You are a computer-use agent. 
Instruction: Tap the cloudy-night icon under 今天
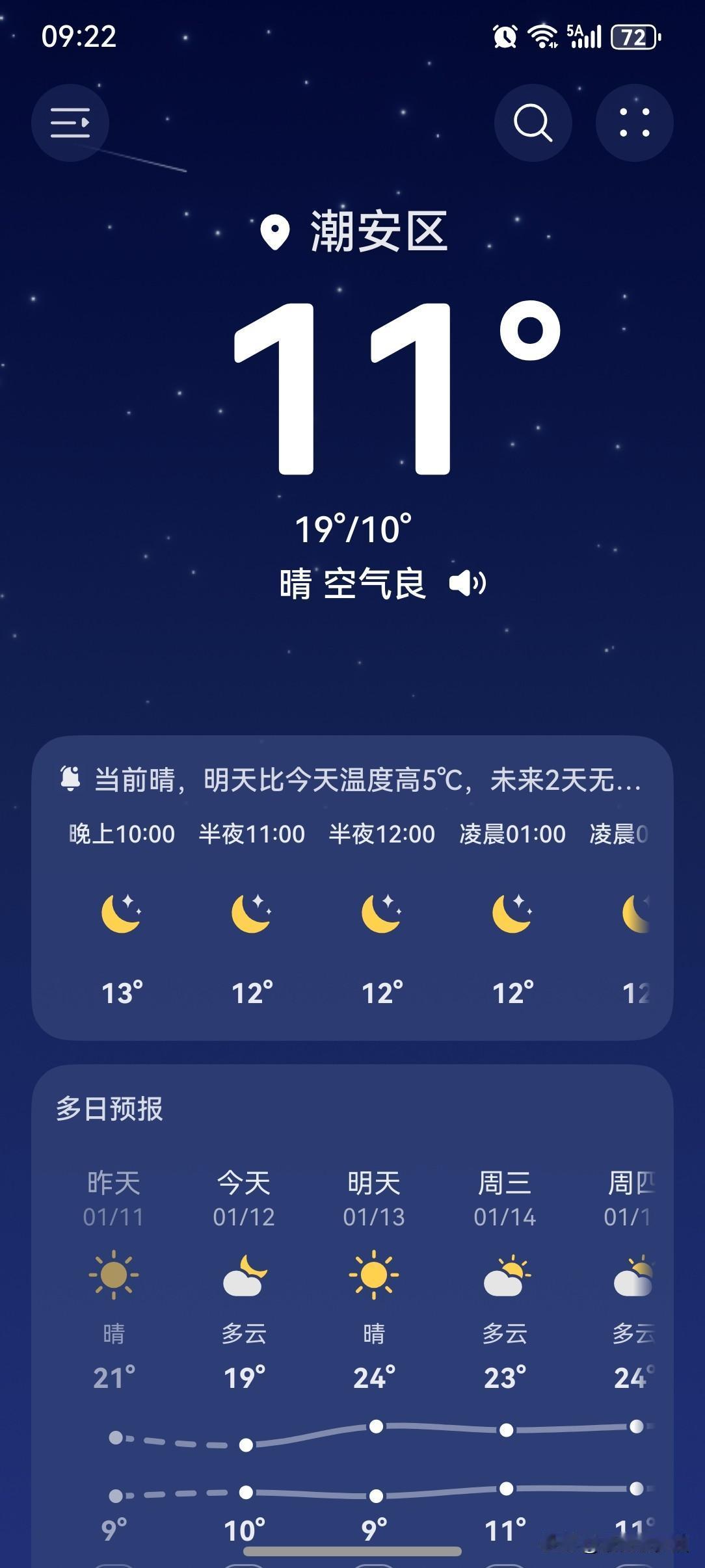(x=243, y=1277)
